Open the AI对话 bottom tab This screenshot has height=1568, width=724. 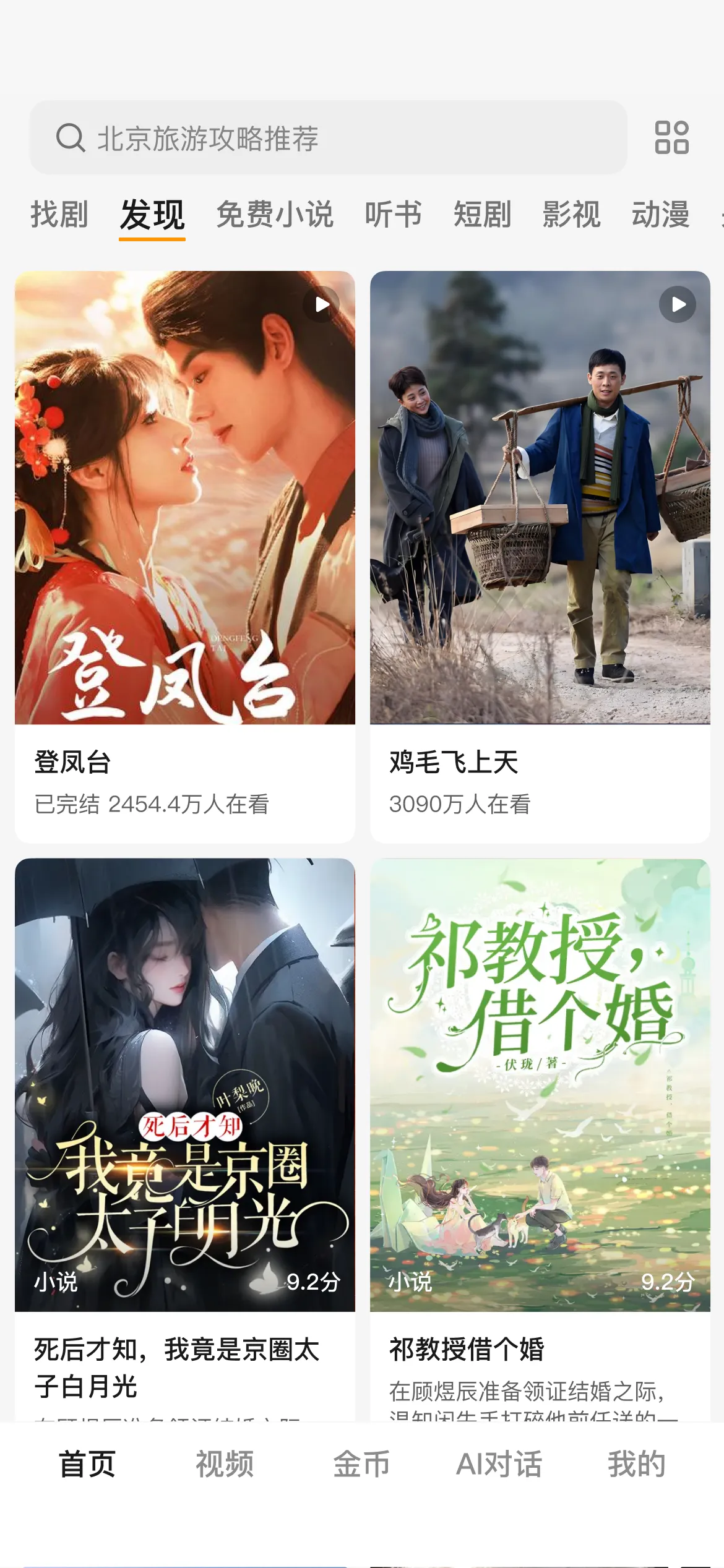(499, 1464)
